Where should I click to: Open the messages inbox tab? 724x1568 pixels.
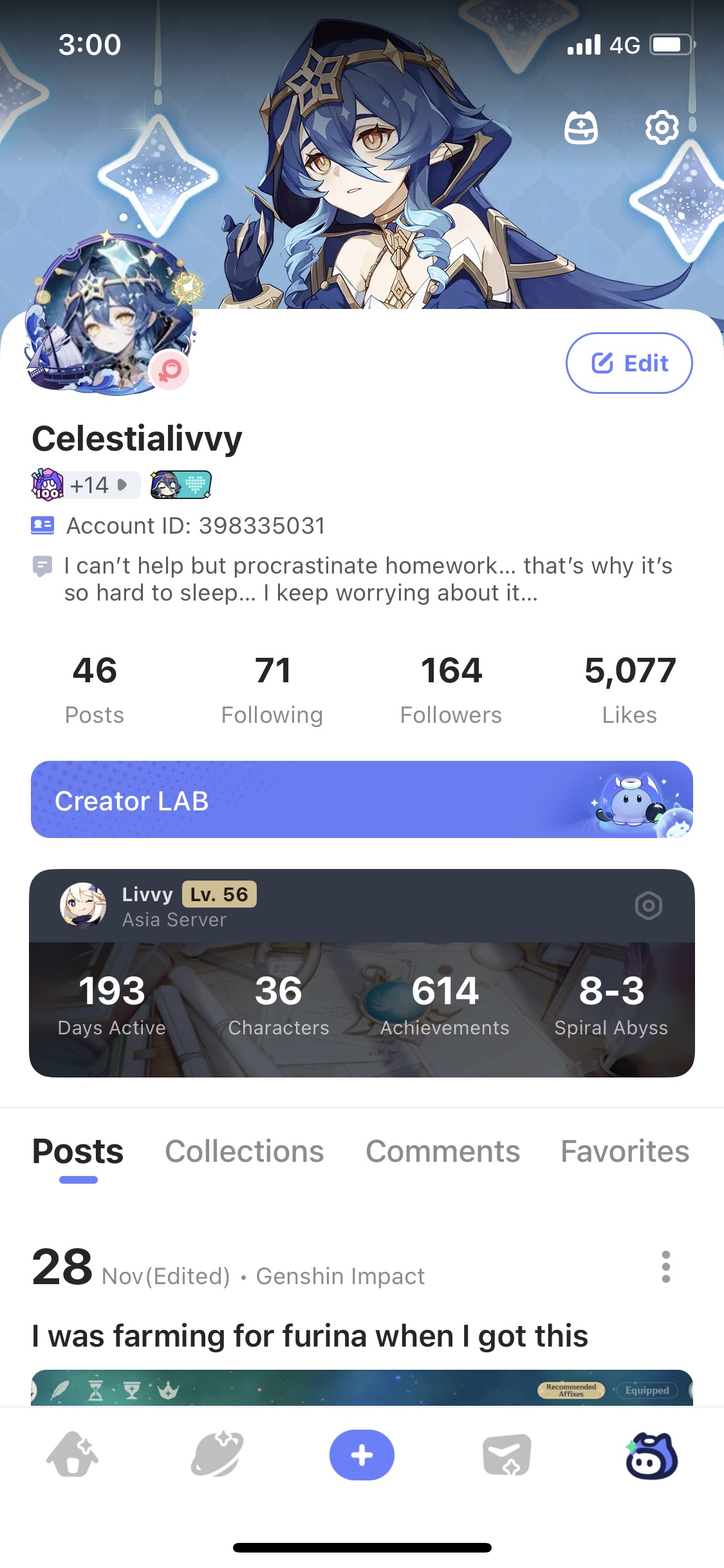[x=507, y=1455]
